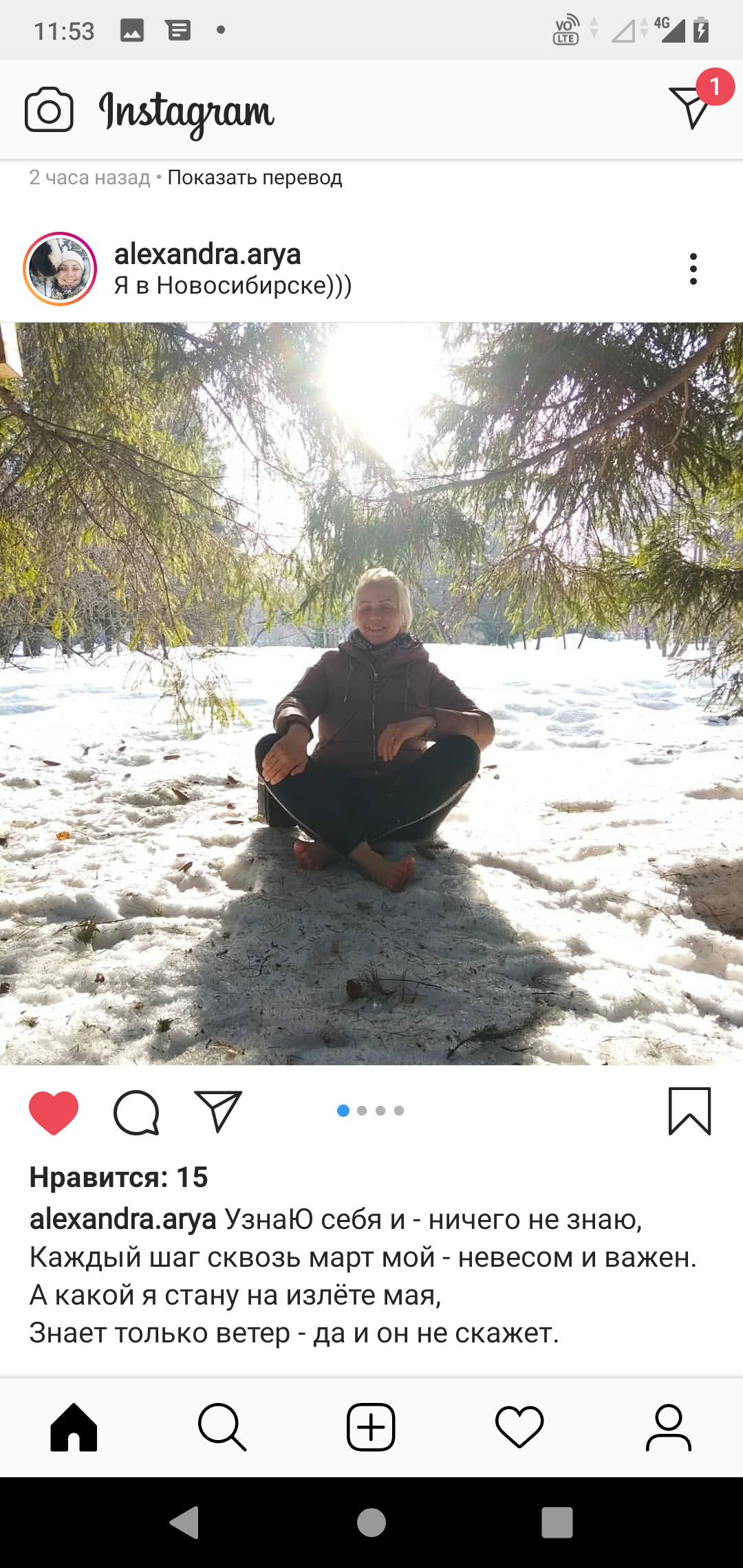The height and width of the screenshot is (1568, 743).
Task: Open the camera icon in the header
Action: coord(49,110)
